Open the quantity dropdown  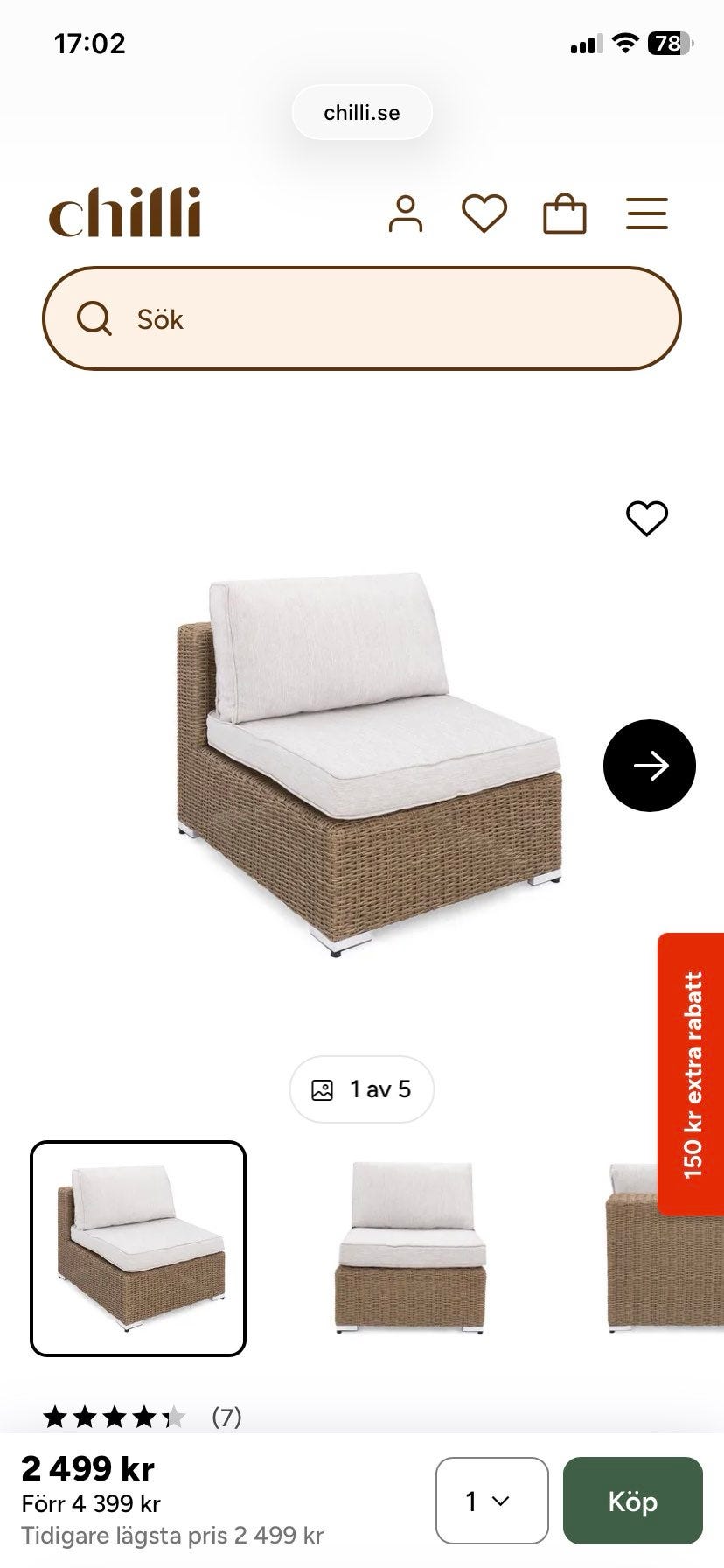pyautogui.click(x=492, y=1501)
